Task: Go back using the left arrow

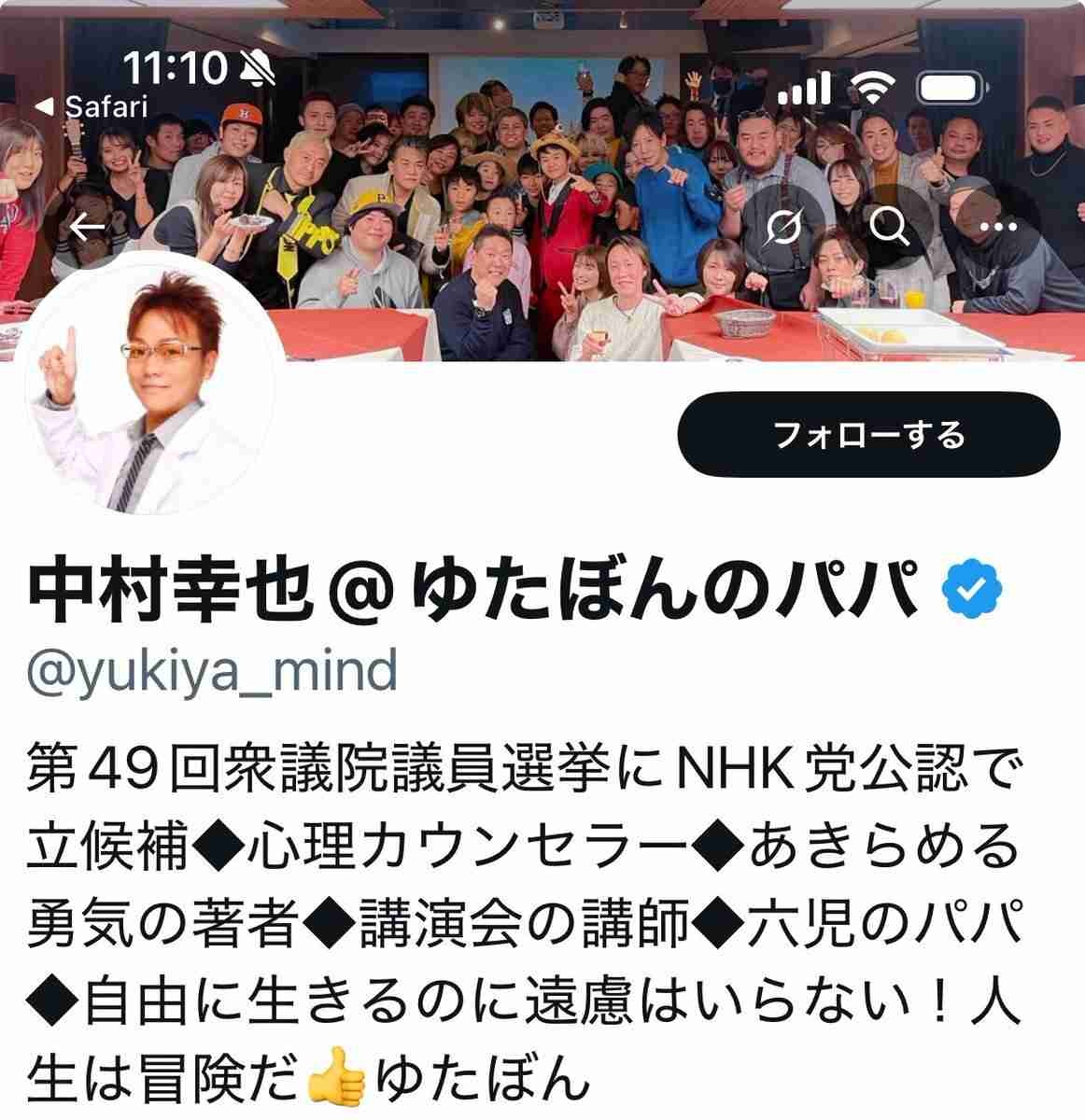Action: 87,228
